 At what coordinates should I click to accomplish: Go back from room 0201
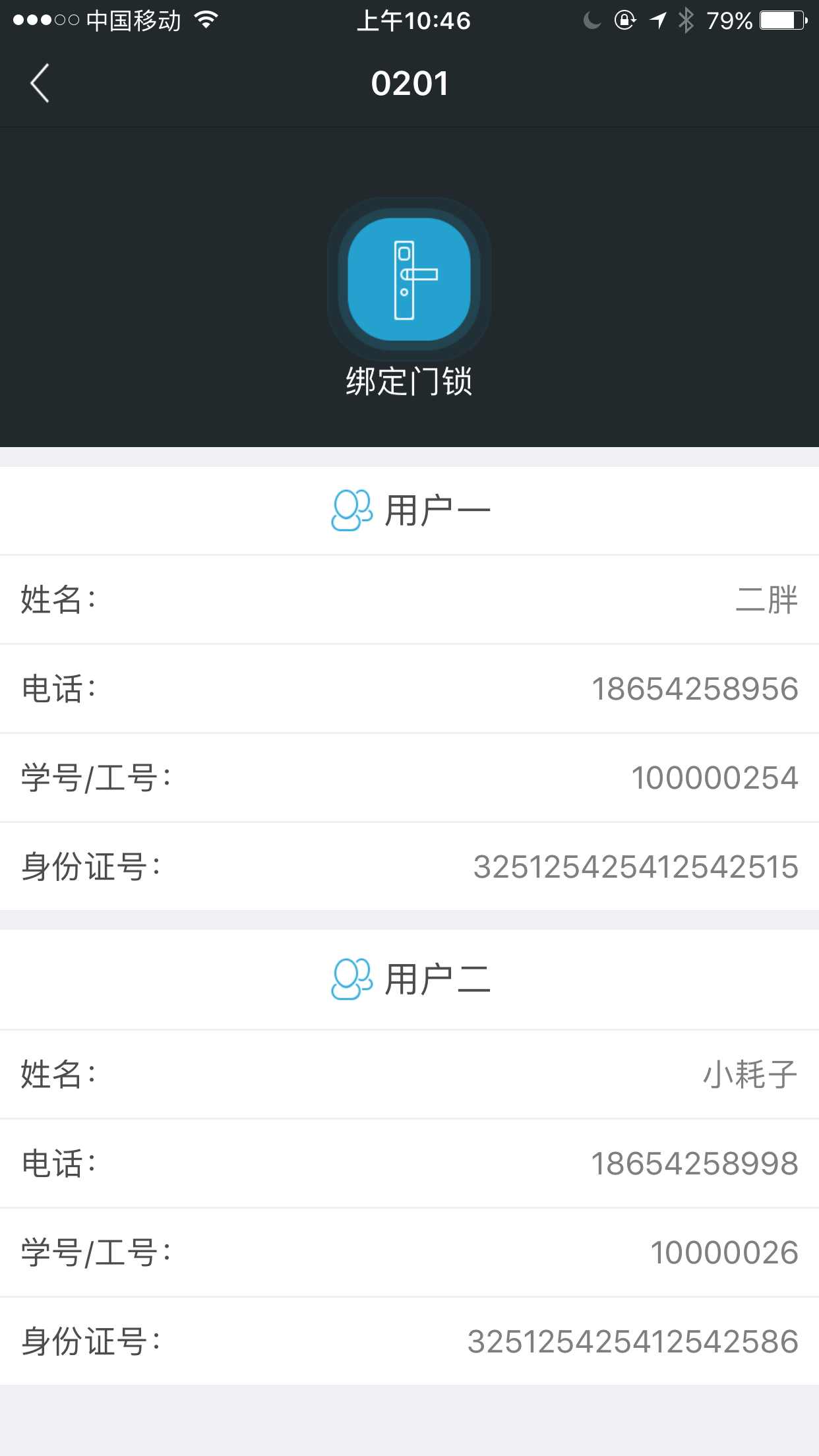coord(40,84)
